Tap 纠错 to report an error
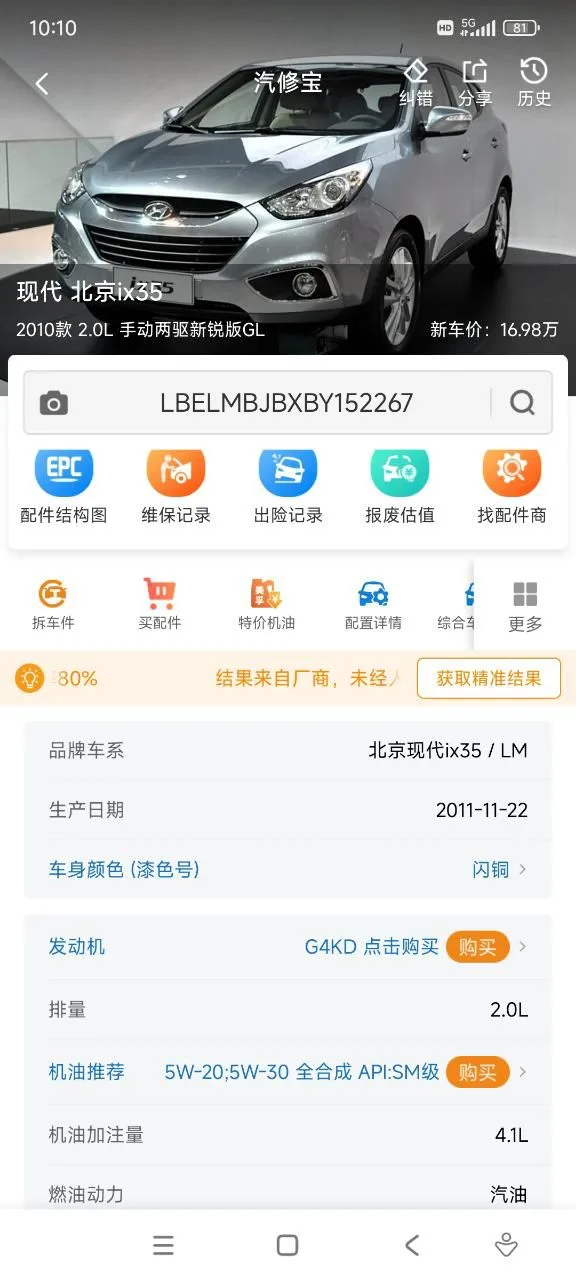 416,82
